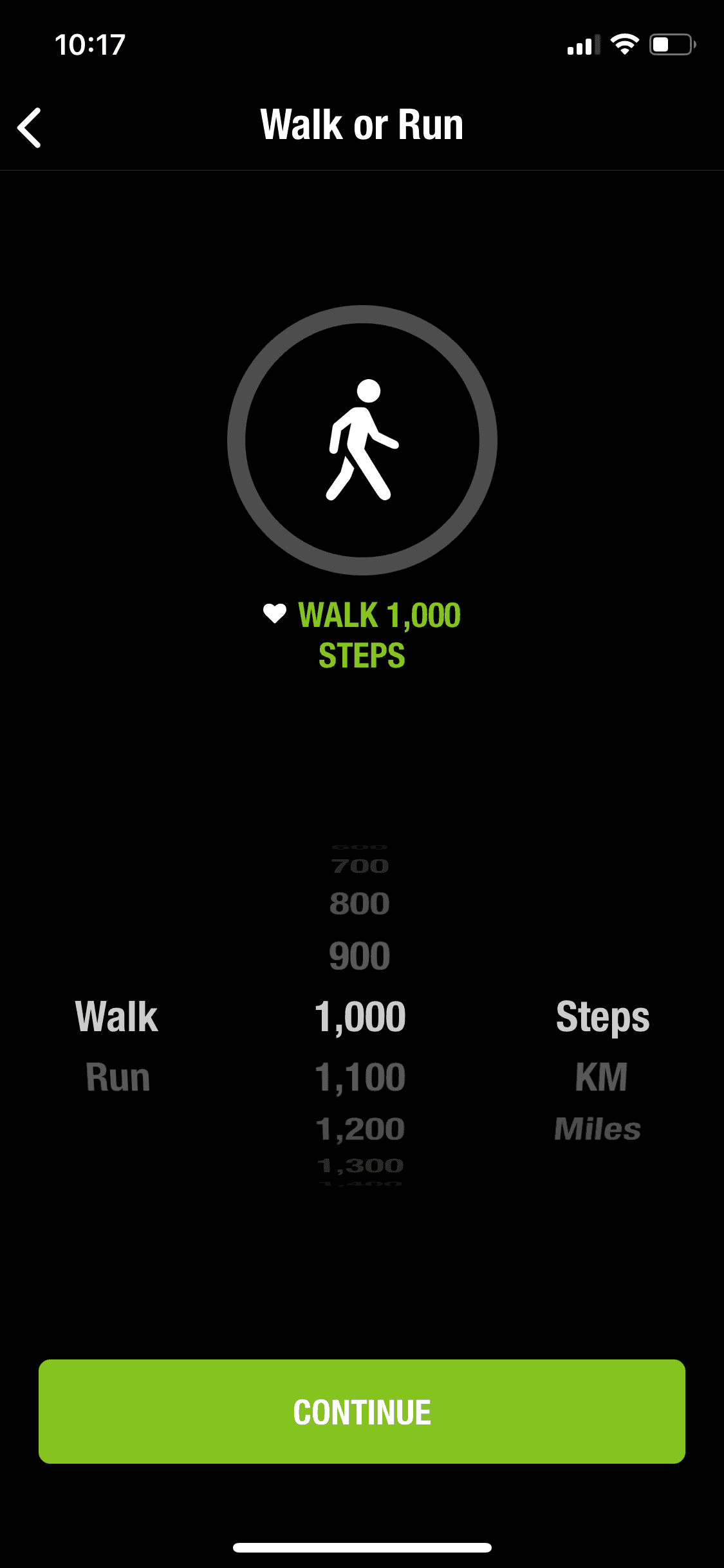The width and height of the screenshot is (724, 1568).
Task: Choose Miles as the unit
Action: coord(598,1129)
